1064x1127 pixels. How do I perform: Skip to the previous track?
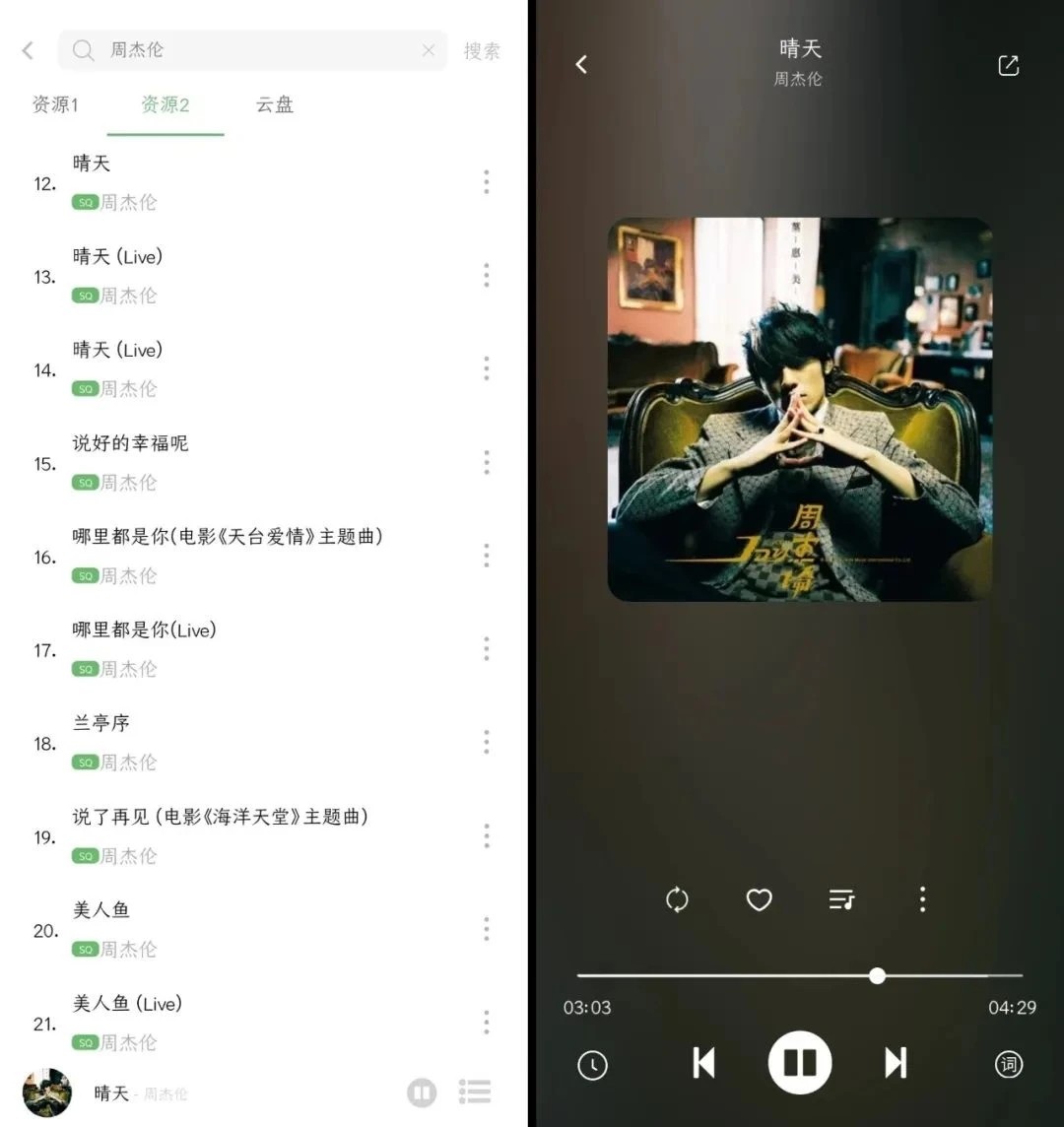[x=703, y=1063]
